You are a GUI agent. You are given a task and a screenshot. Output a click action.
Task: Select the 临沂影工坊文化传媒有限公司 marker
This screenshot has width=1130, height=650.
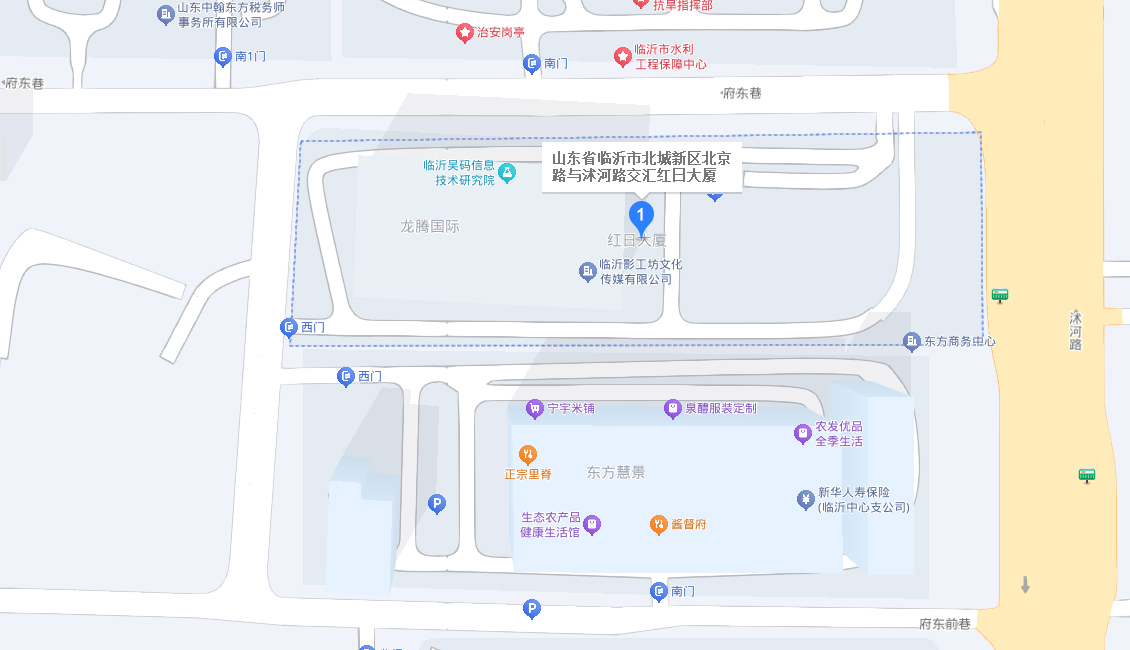tap(588, 271)
